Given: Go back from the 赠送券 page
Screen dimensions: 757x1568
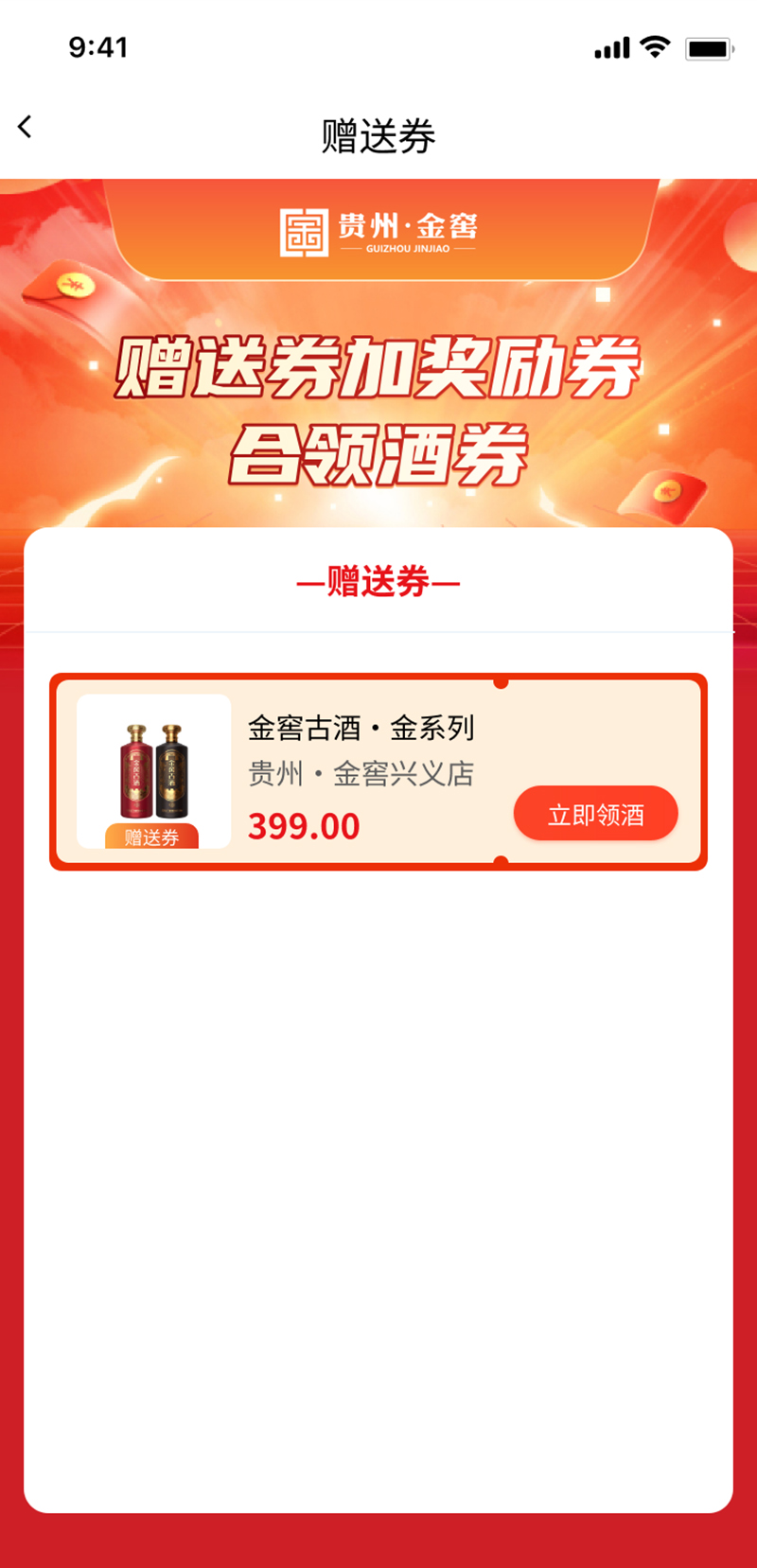Looking at the screenshot, I should click(x=26, y=127).
